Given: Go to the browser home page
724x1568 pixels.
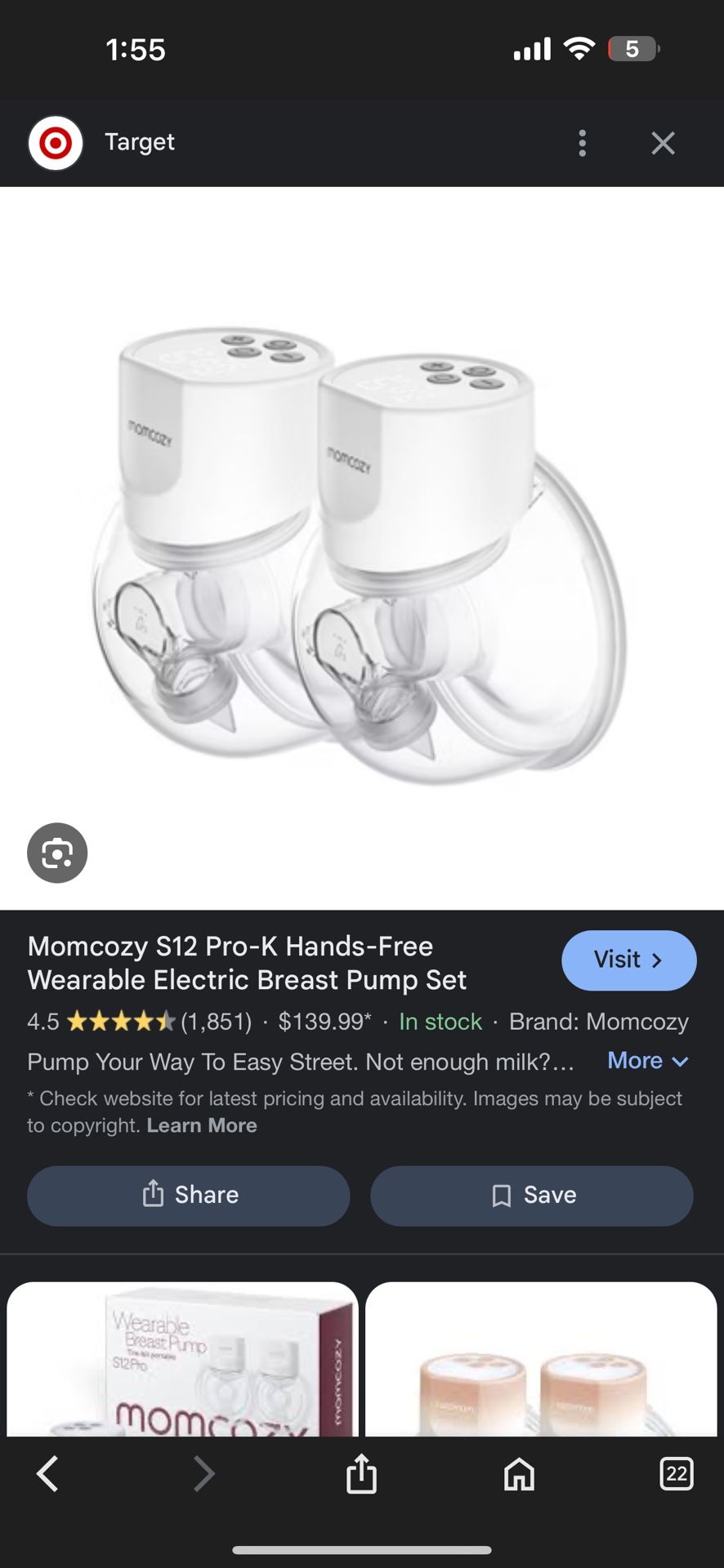Looking at the screenshot, I should (x=519, y=1474).
